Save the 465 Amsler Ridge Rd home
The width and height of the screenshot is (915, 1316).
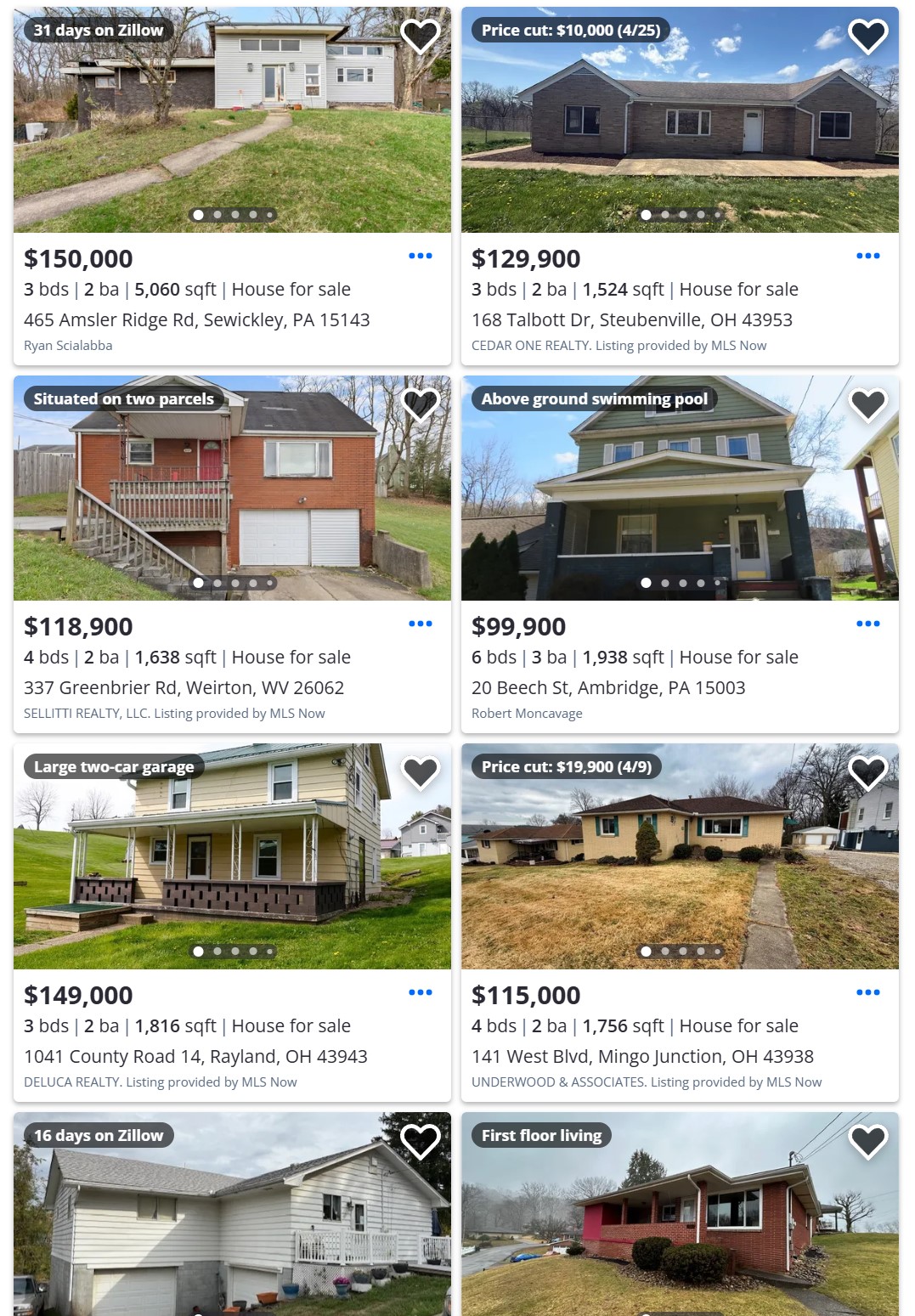tap(420, 36)
